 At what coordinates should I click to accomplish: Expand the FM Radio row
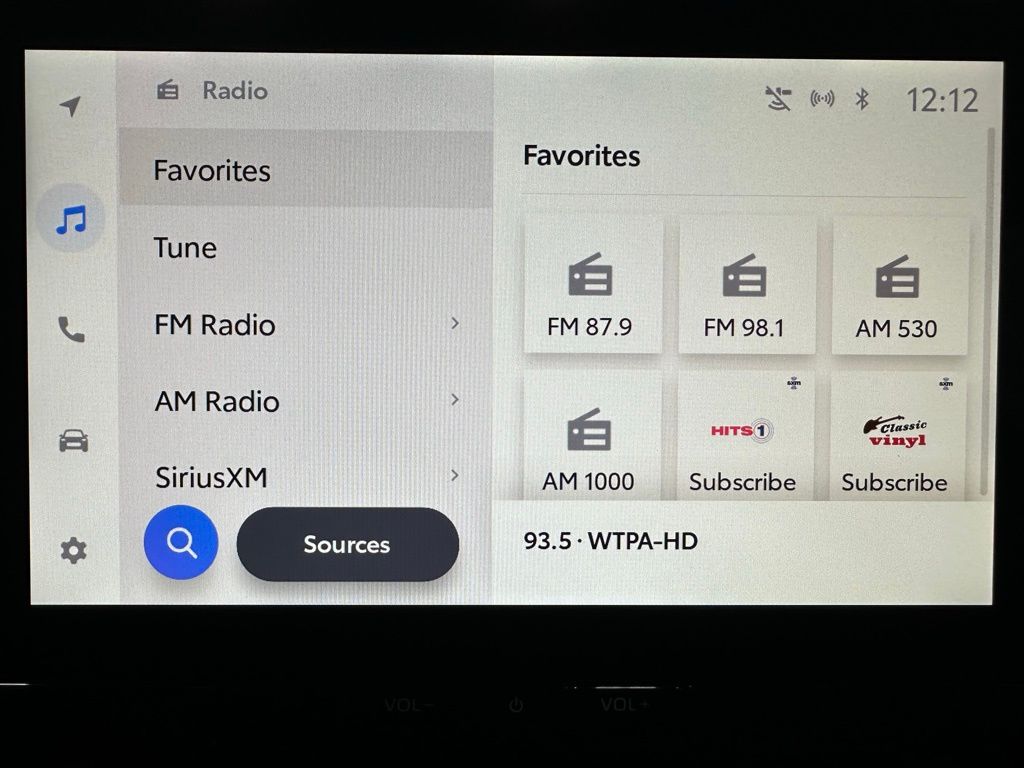coord(305,324)
